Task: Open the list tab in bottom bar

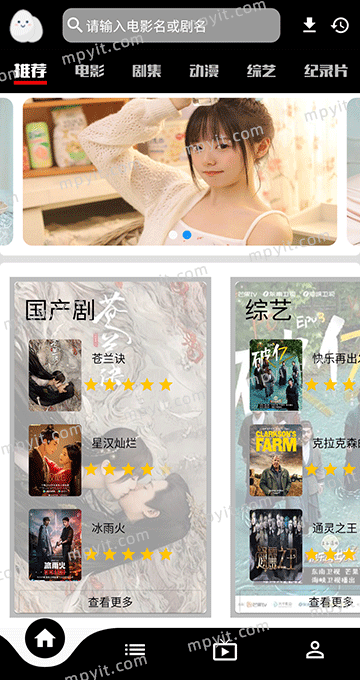Action: point(135,650)
